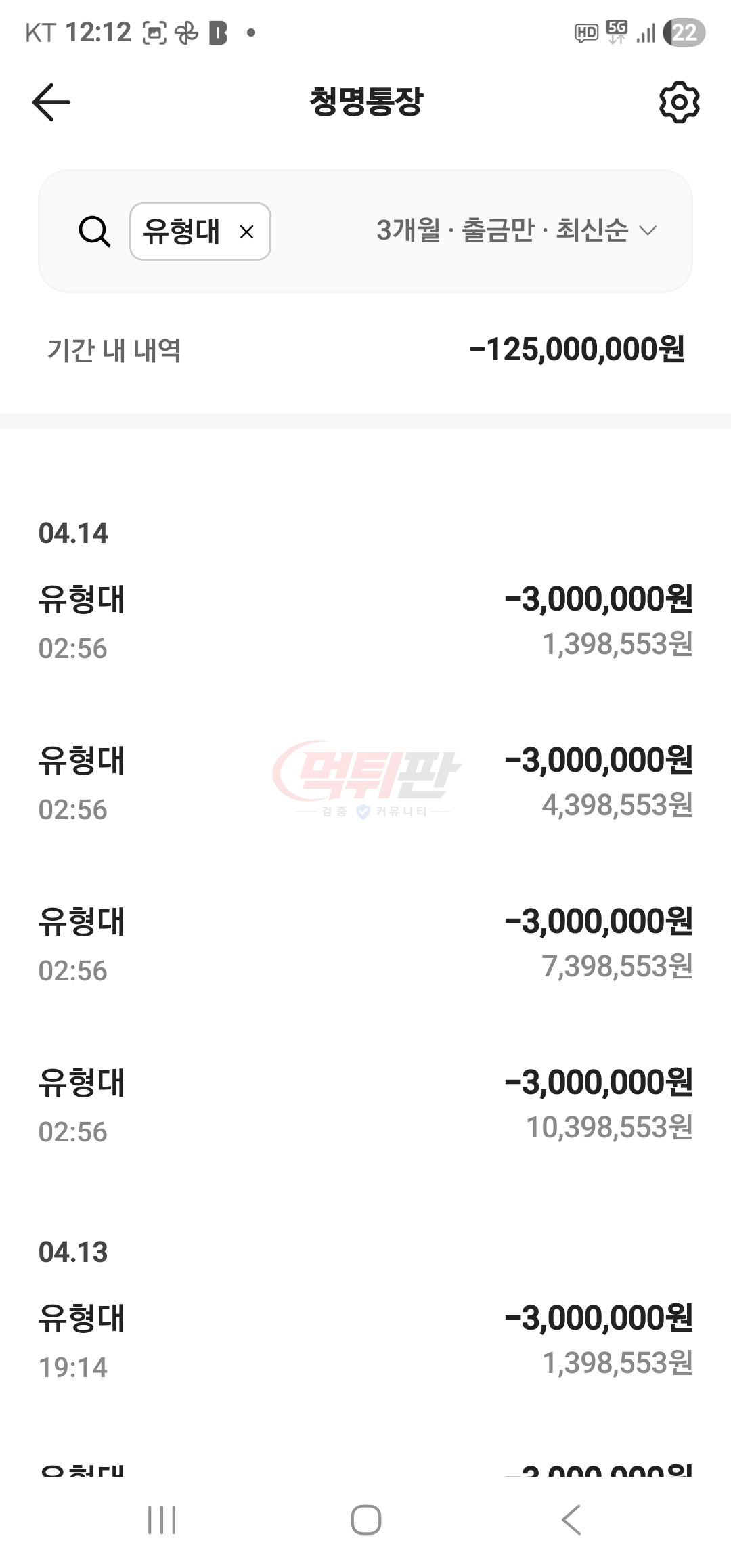Open the 04.13 transaction at 19:14

pos(365,1341)
